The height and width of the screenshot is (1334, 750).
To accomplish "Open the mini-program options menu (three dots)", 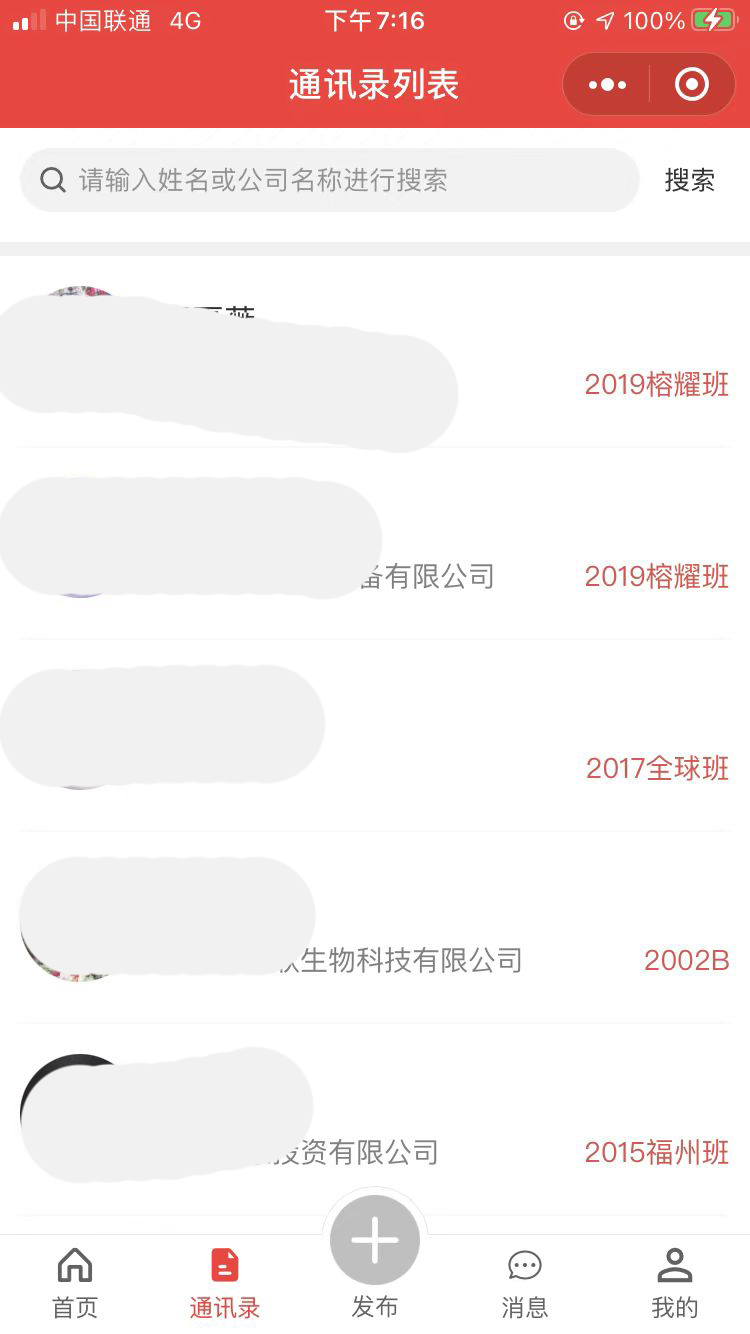I will [606, 84].
